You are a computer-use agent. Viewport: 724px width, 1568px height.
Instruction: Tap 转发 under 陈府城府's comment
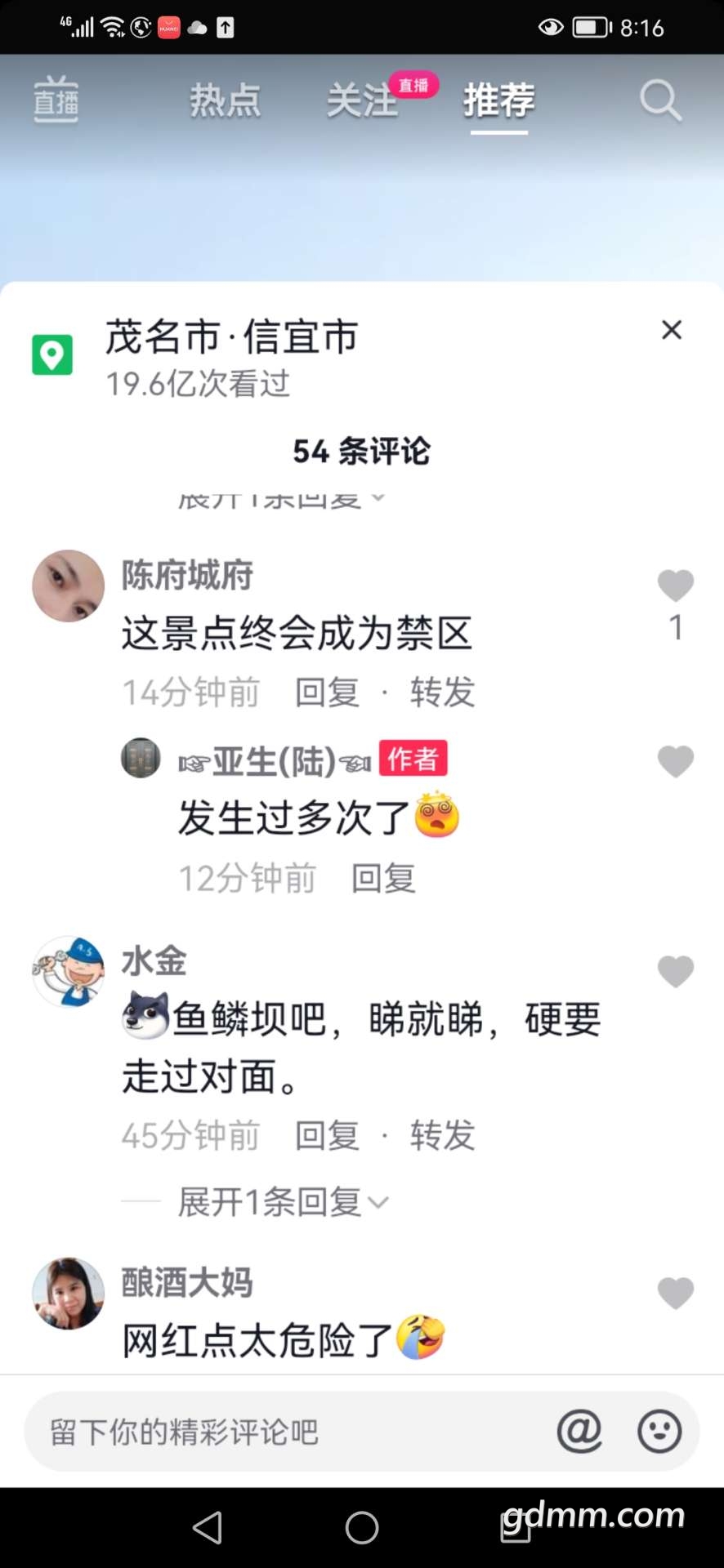pyautogui.click(x=442, y=693)
